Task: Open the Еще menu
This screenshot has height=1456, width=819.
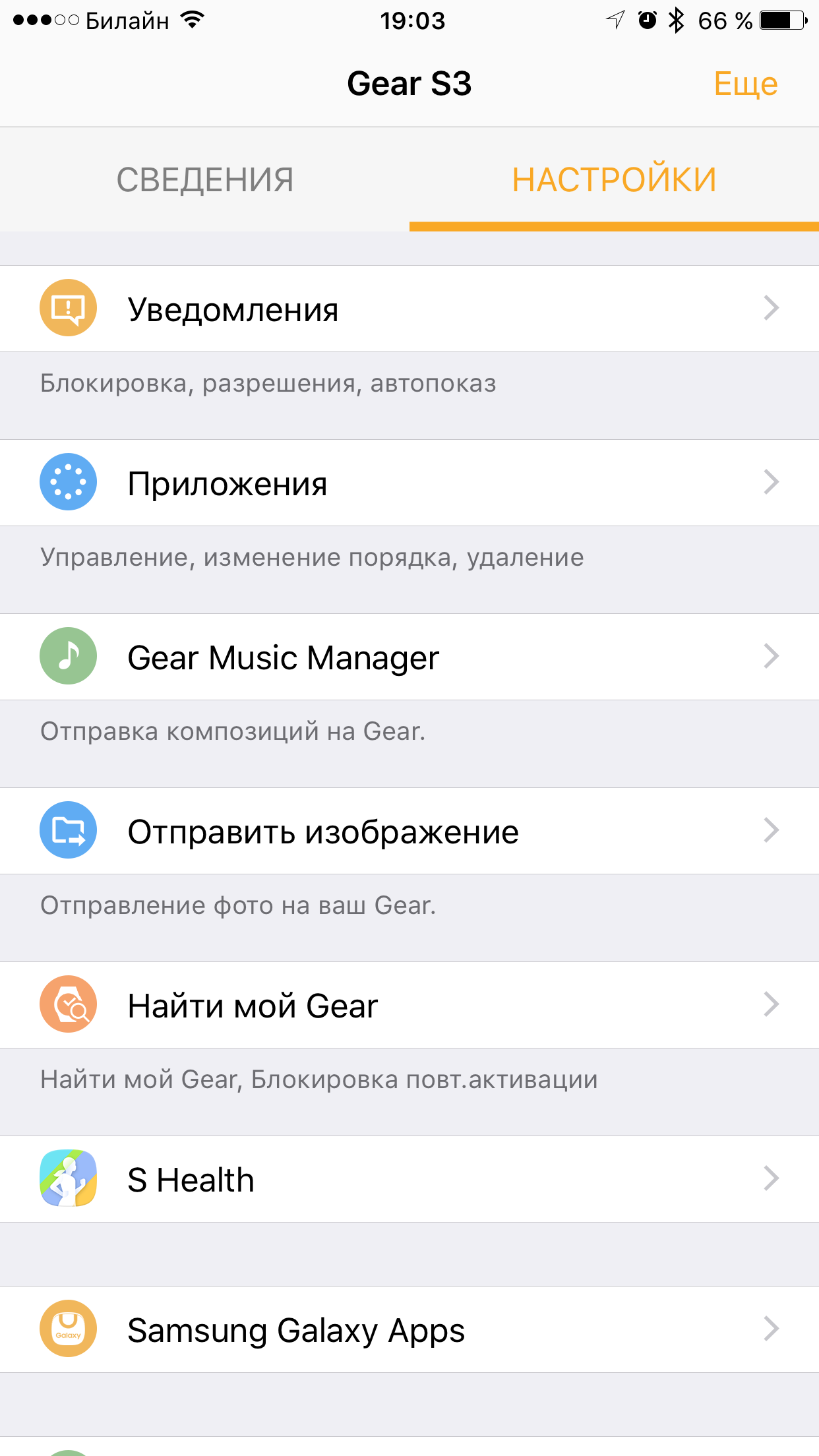Action: [745, 84]
